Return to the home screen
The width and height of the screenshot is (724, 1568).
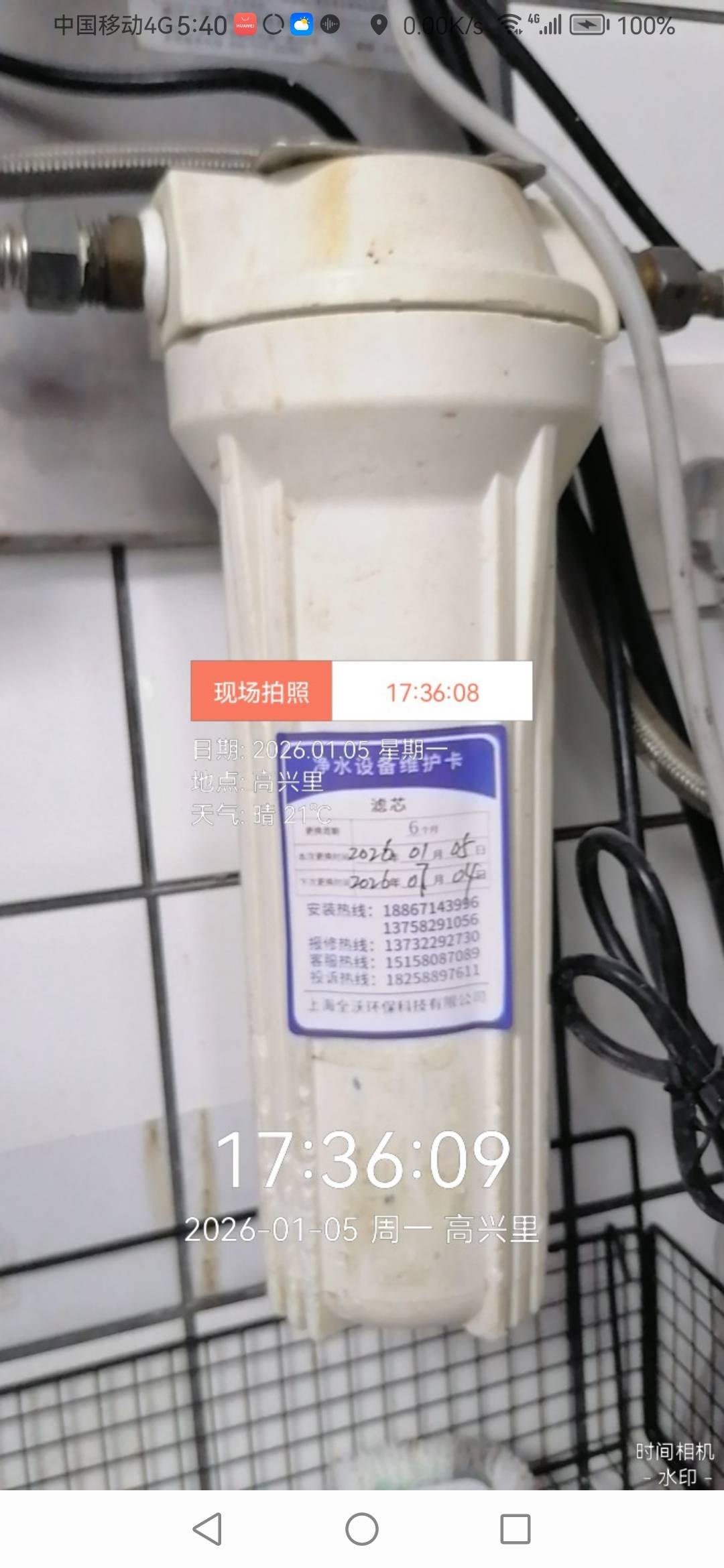362,1529
